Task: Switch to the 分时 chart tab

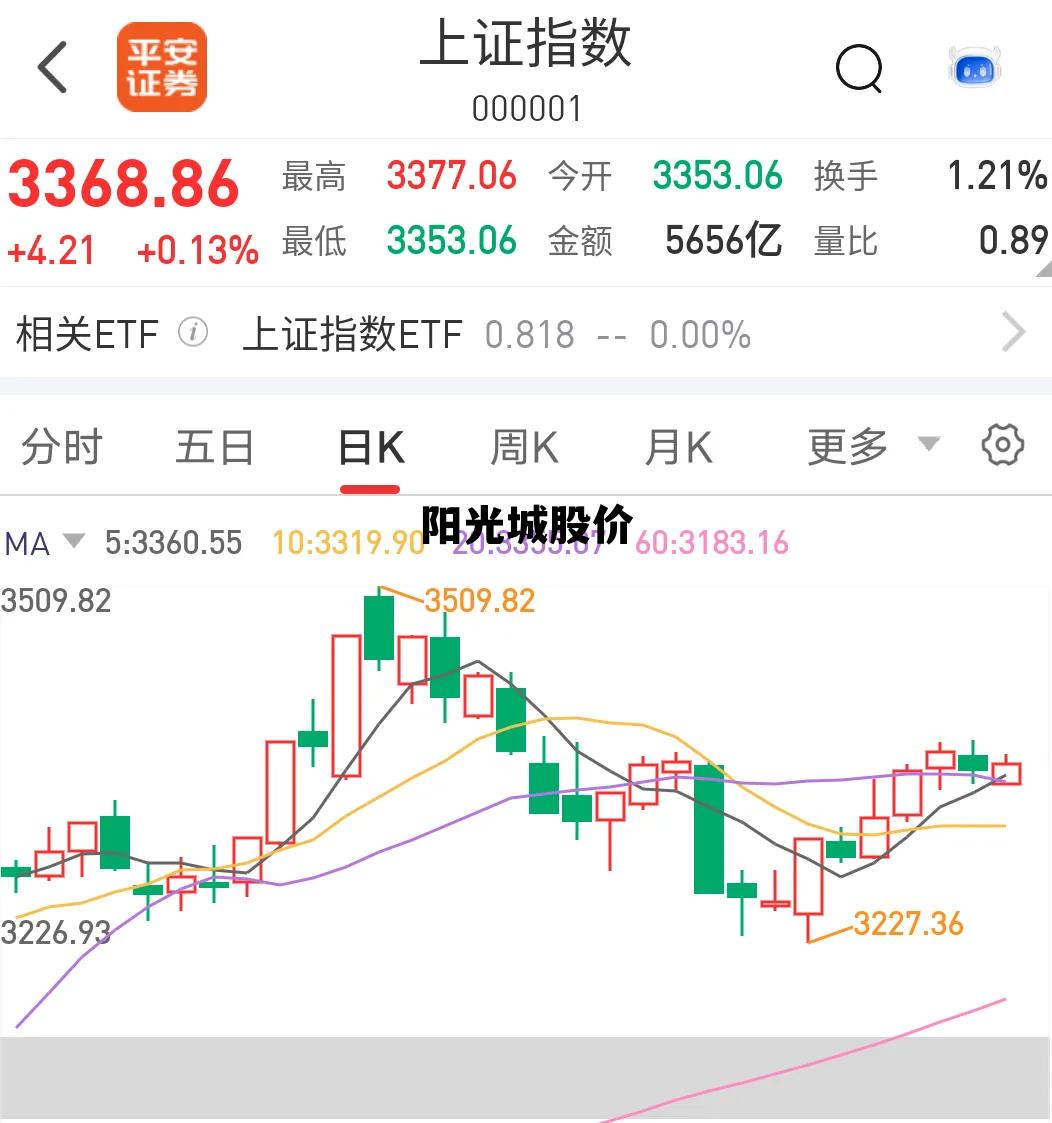Action: (62, 447)
